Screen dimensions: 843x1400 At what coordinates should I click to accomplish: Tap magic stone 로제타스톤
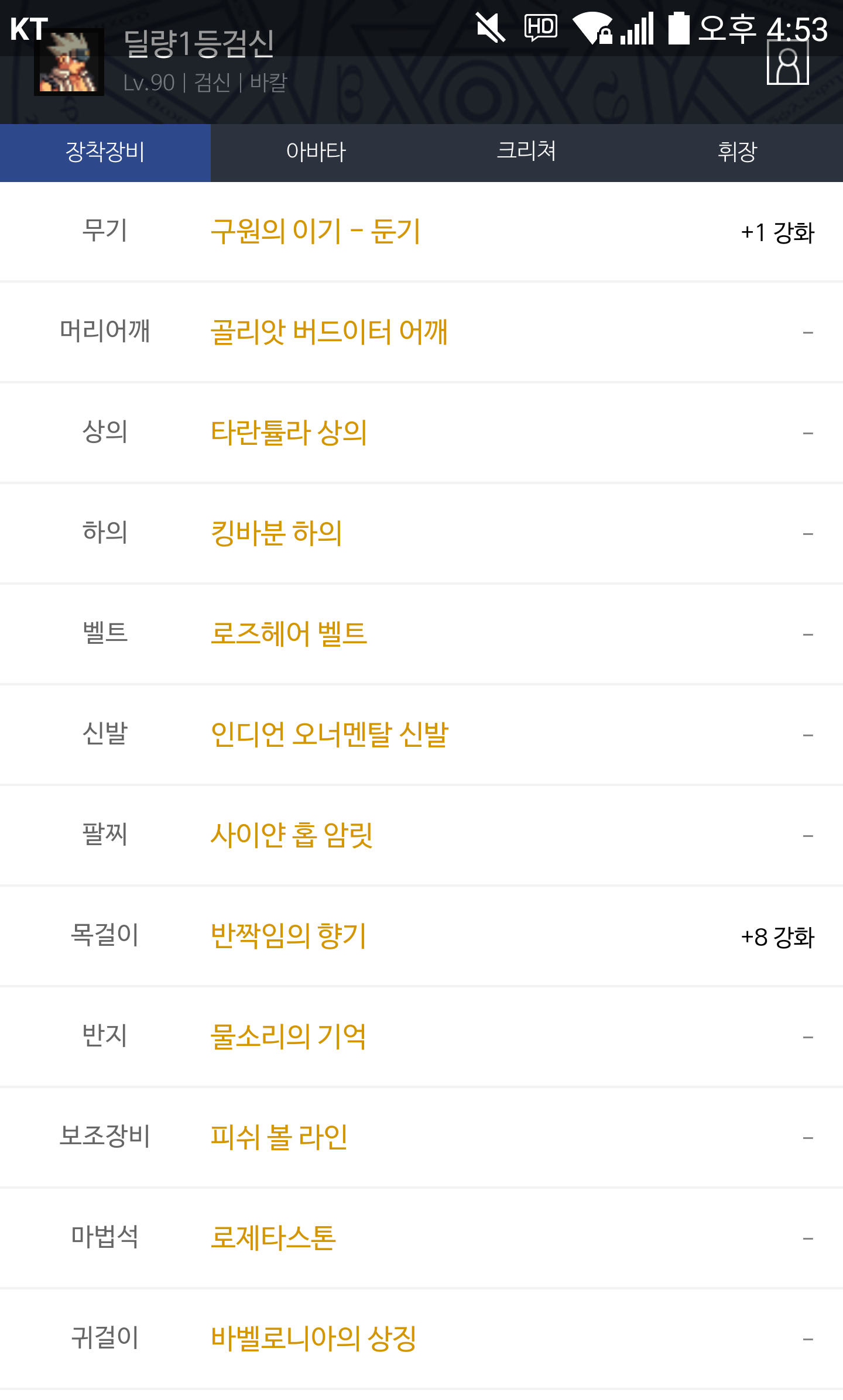coord(273,1238)
